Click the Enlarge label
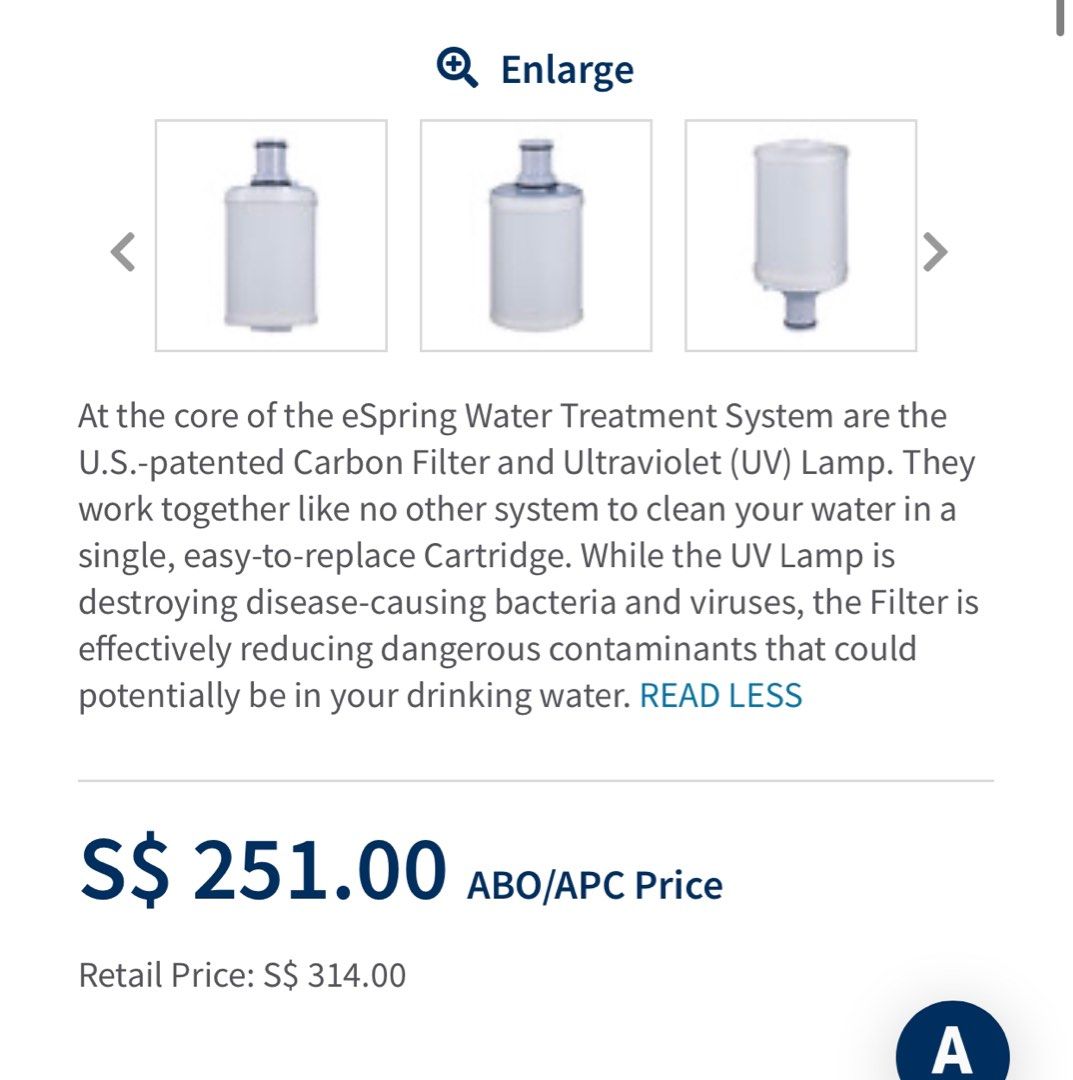This screenshot has height=1080, width=1073. tap(566, 68)
